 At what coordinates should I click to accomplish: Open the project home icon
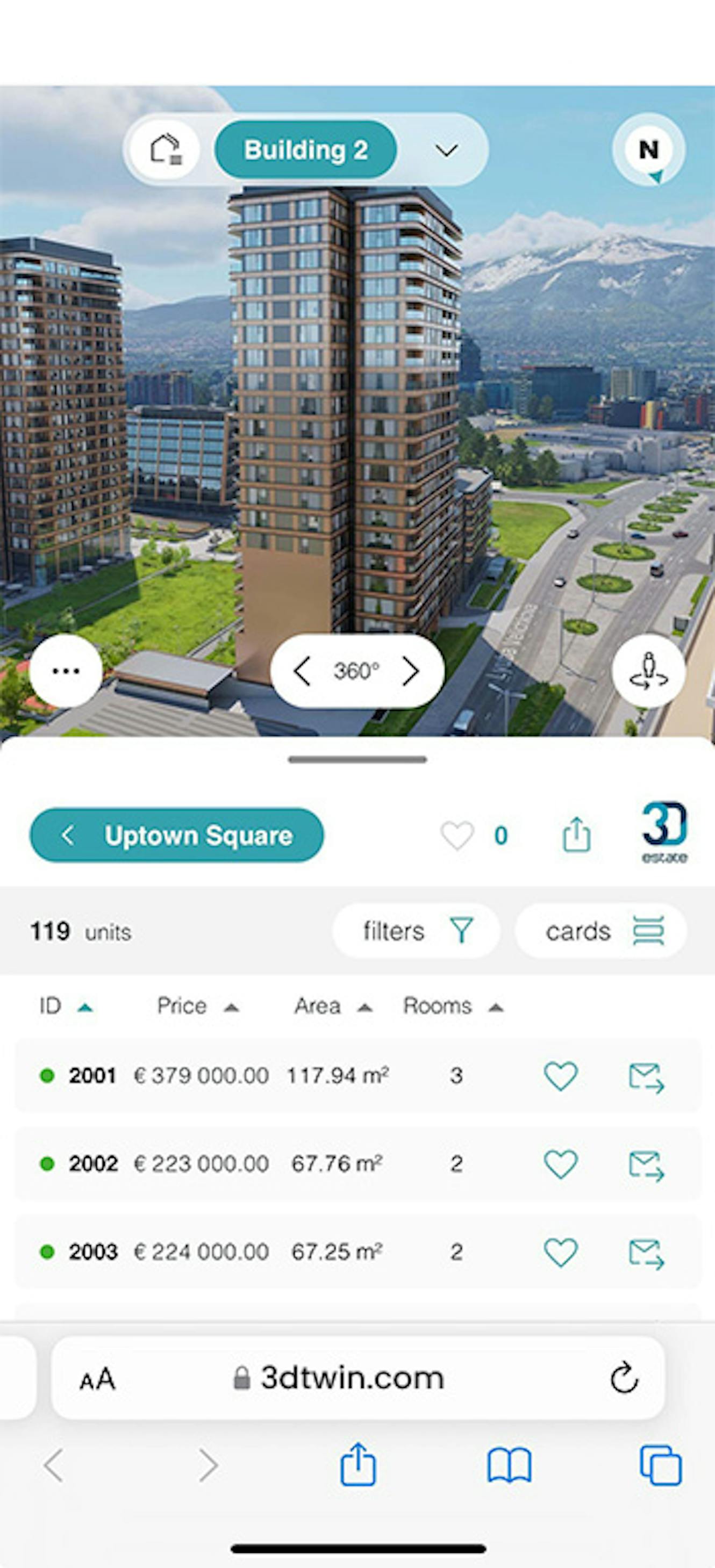tap(166, 150)
